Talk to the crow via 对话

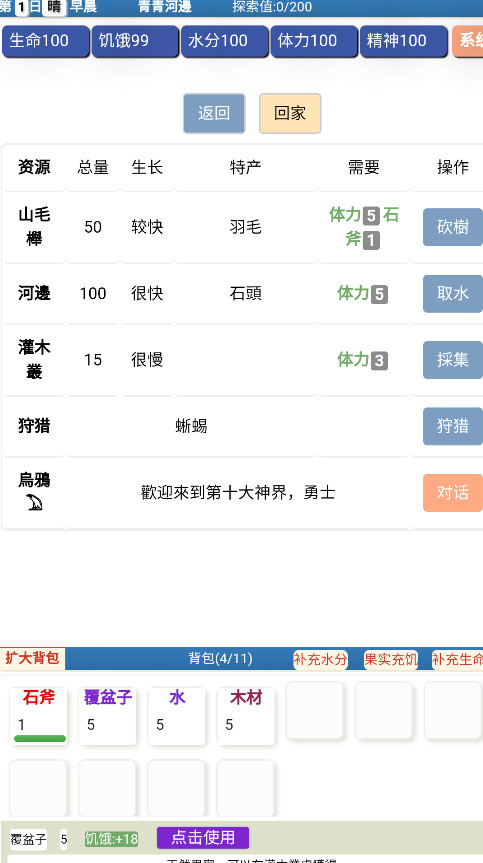pos(453,493)
